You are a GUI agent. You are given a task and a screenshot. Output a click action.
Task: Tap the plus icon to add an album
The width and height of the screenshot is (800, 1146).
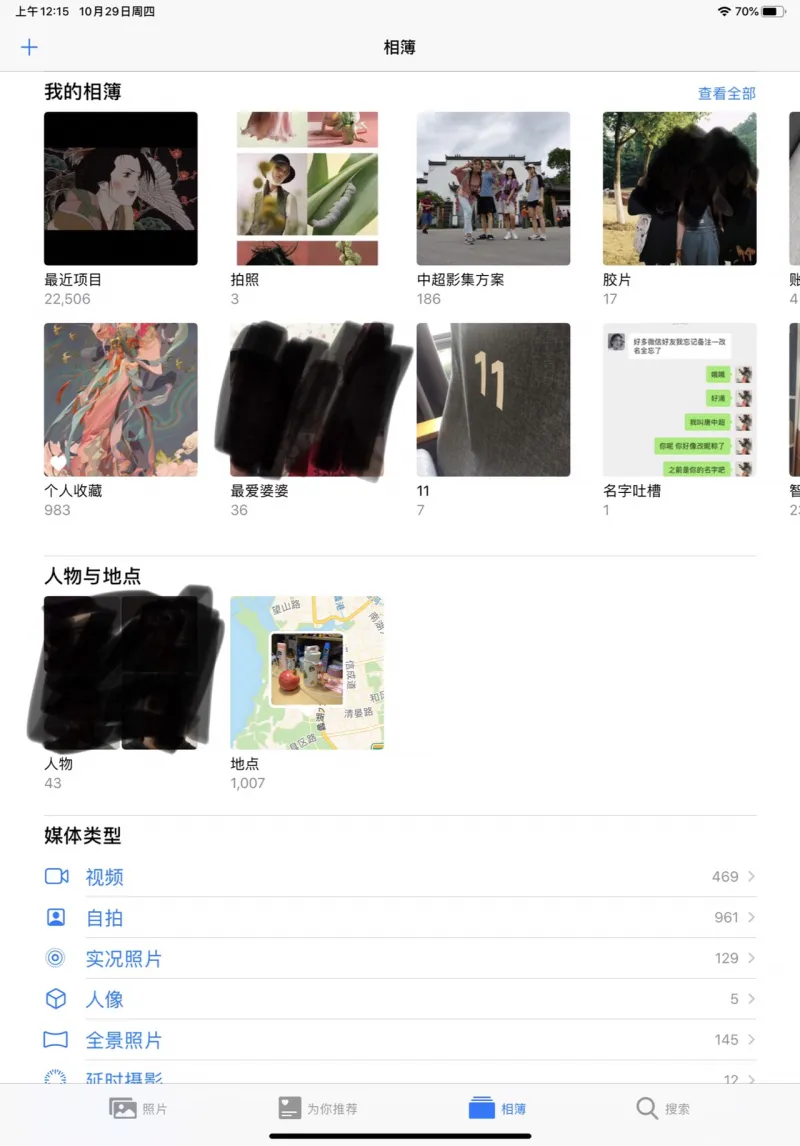coord(29,47)
